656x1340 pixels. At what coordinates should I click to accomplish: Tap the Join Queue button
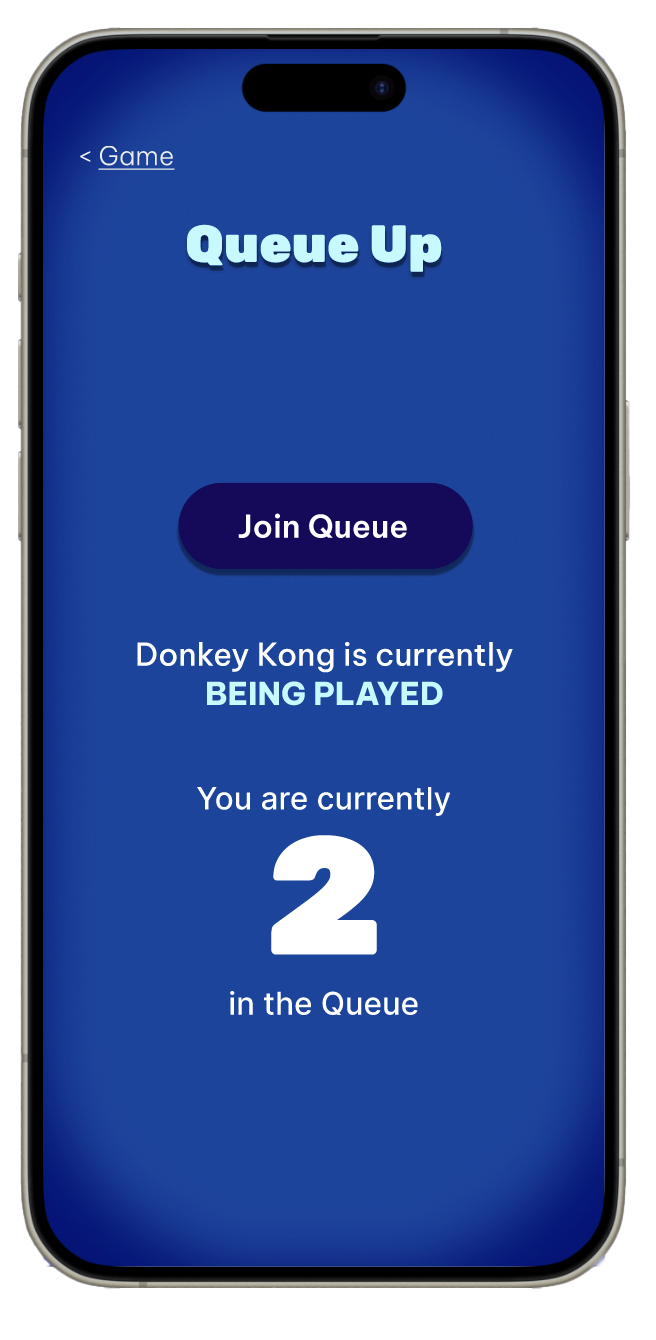pos(324,527)
